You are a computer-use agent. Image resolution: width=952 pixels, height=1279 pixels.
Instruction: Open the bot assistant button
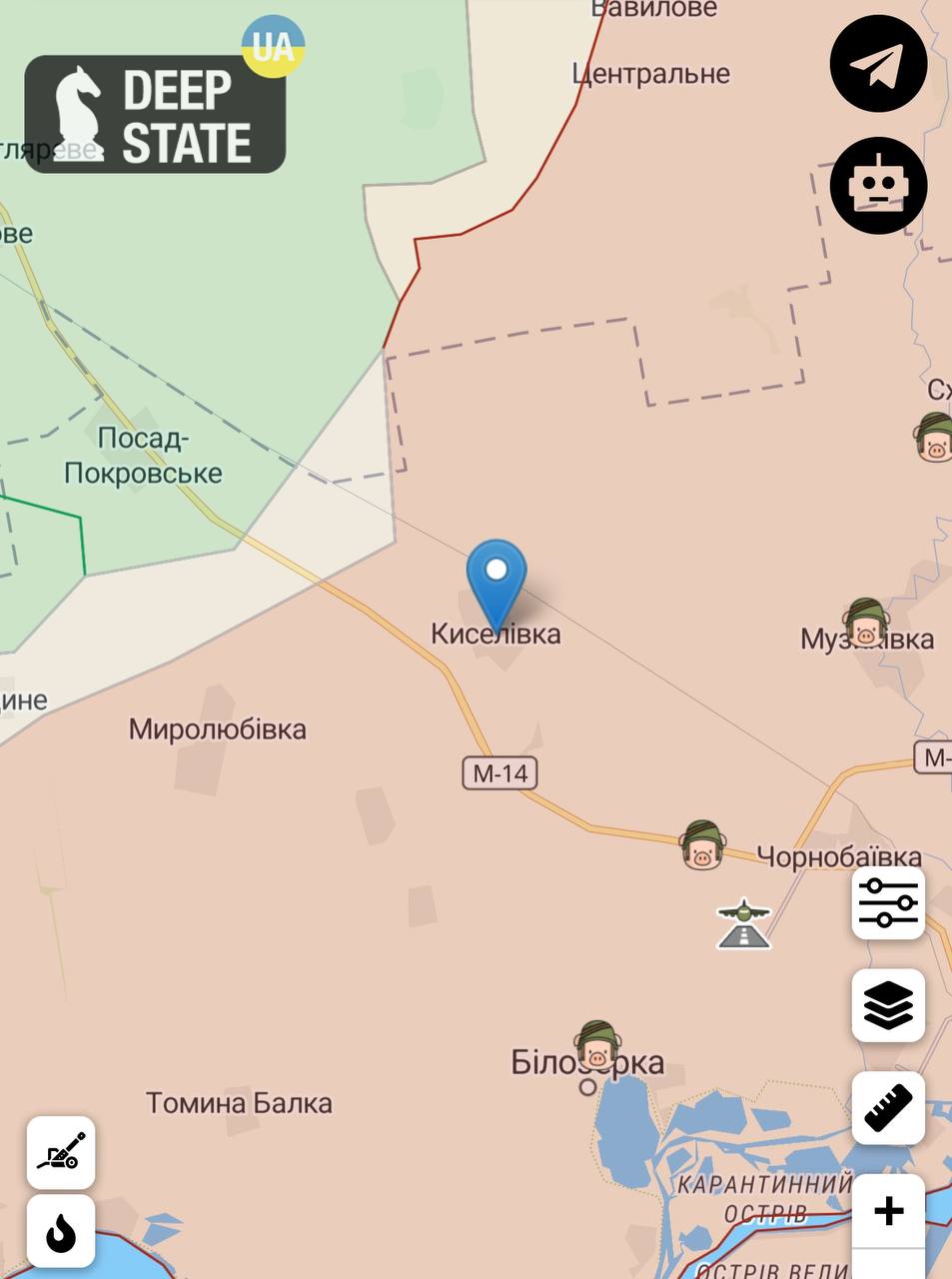coord(878,186)
